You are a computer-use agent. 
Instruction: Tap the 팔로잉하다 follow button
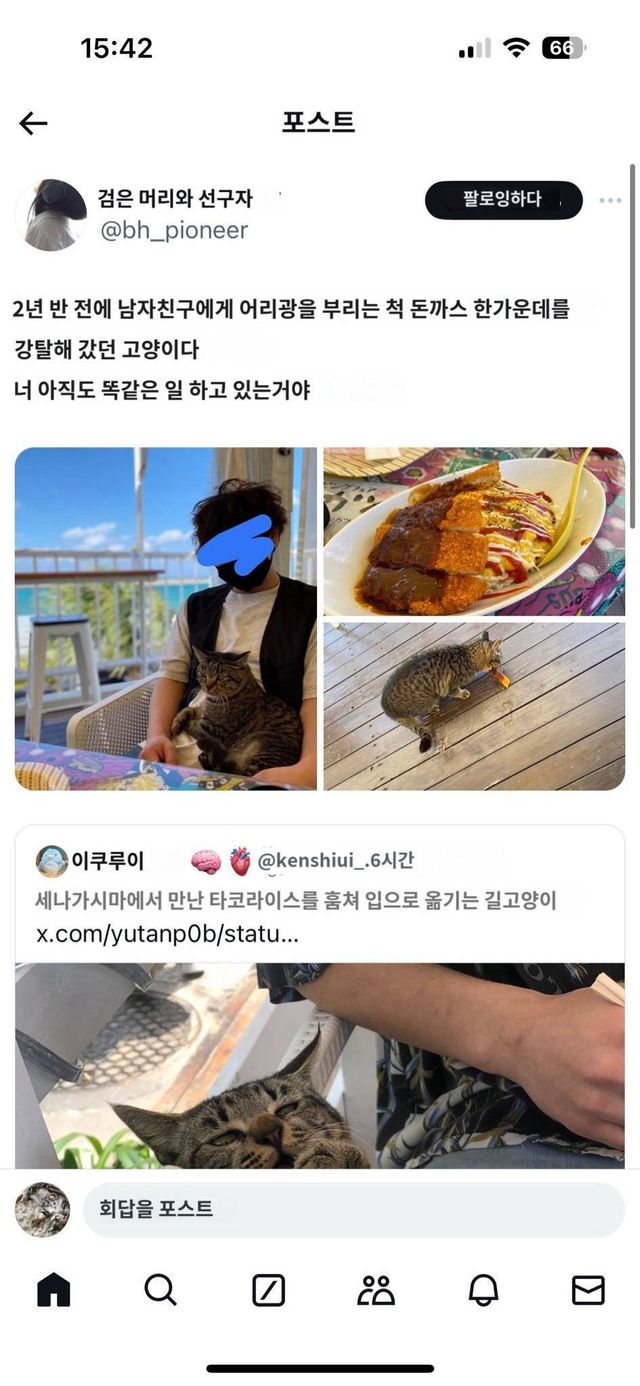coord(503,200)
